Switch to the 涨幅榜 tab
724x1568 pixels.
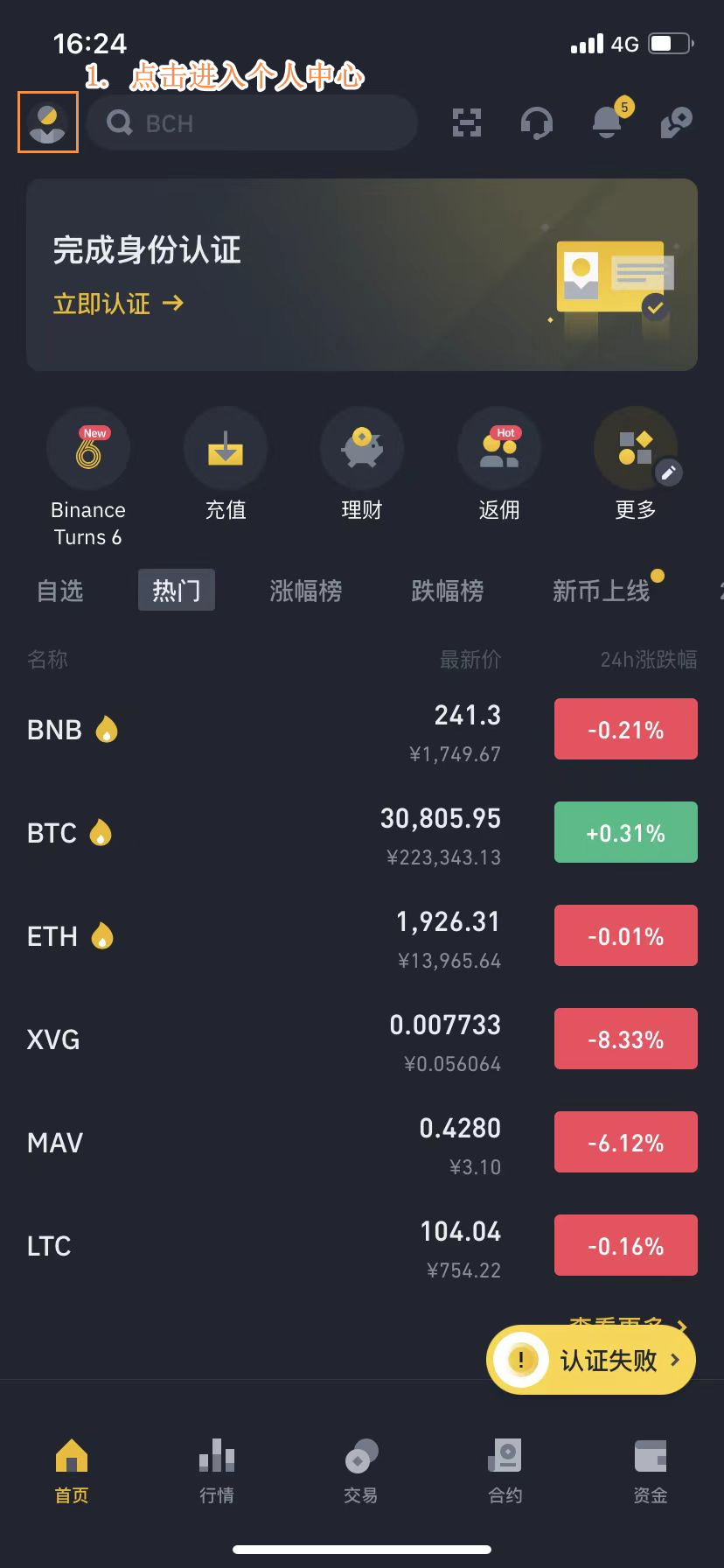306,591
